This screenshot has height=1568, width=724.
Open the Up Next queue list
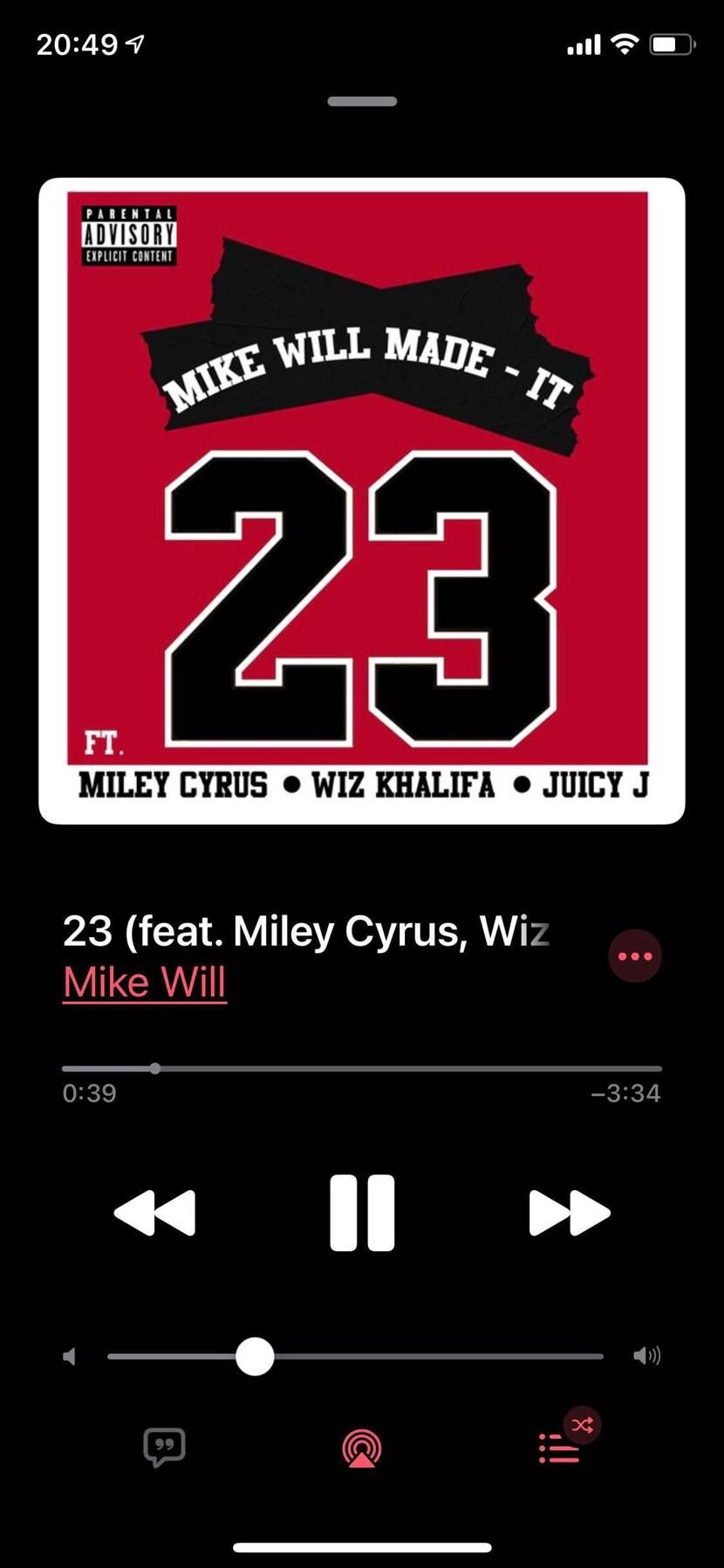pos(559,1448)
